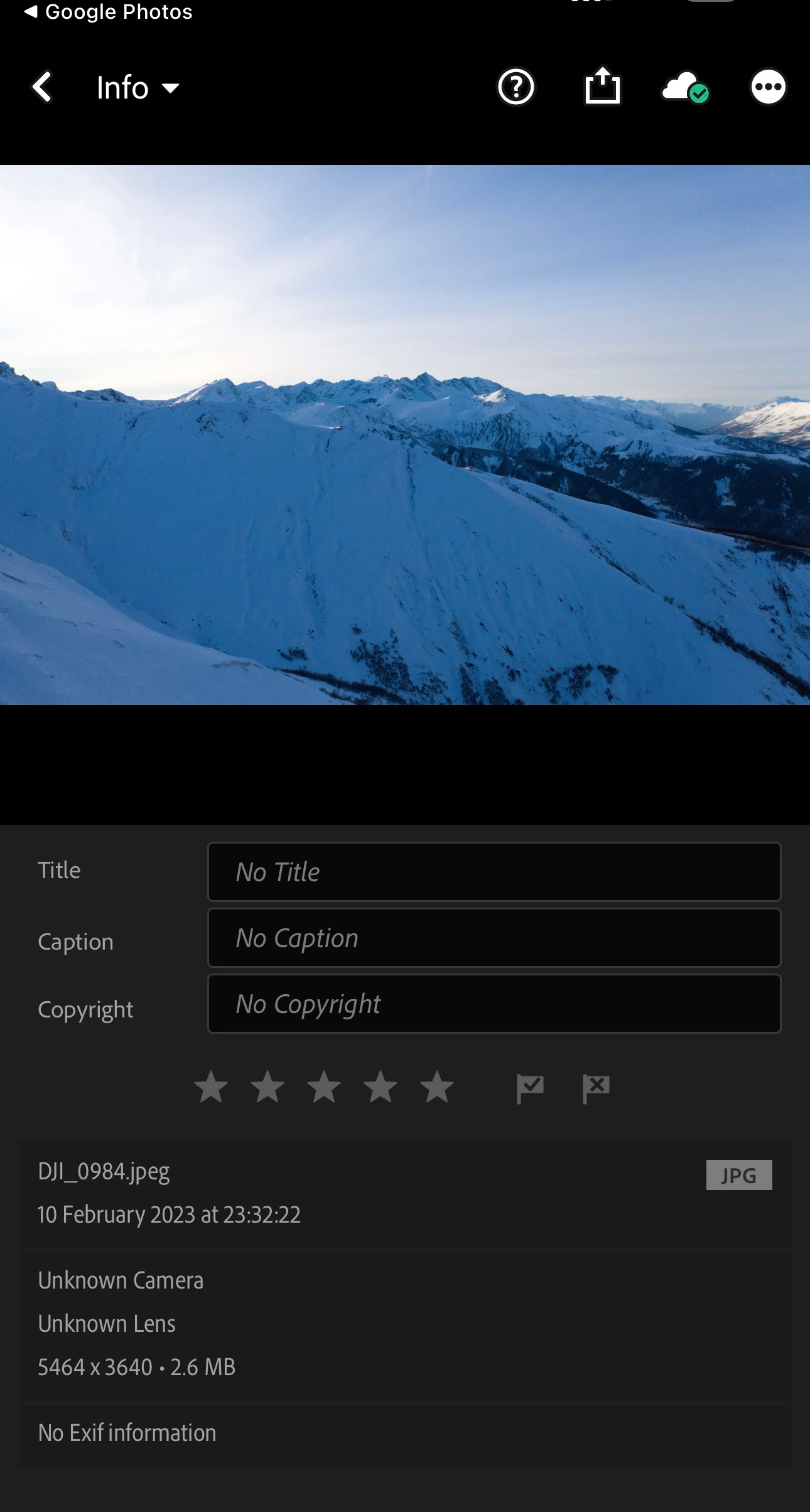Image resolution: width=810 pixels, height=1512 pixels.
Task: Open the help question mark icon
Action: click(516, 87)
